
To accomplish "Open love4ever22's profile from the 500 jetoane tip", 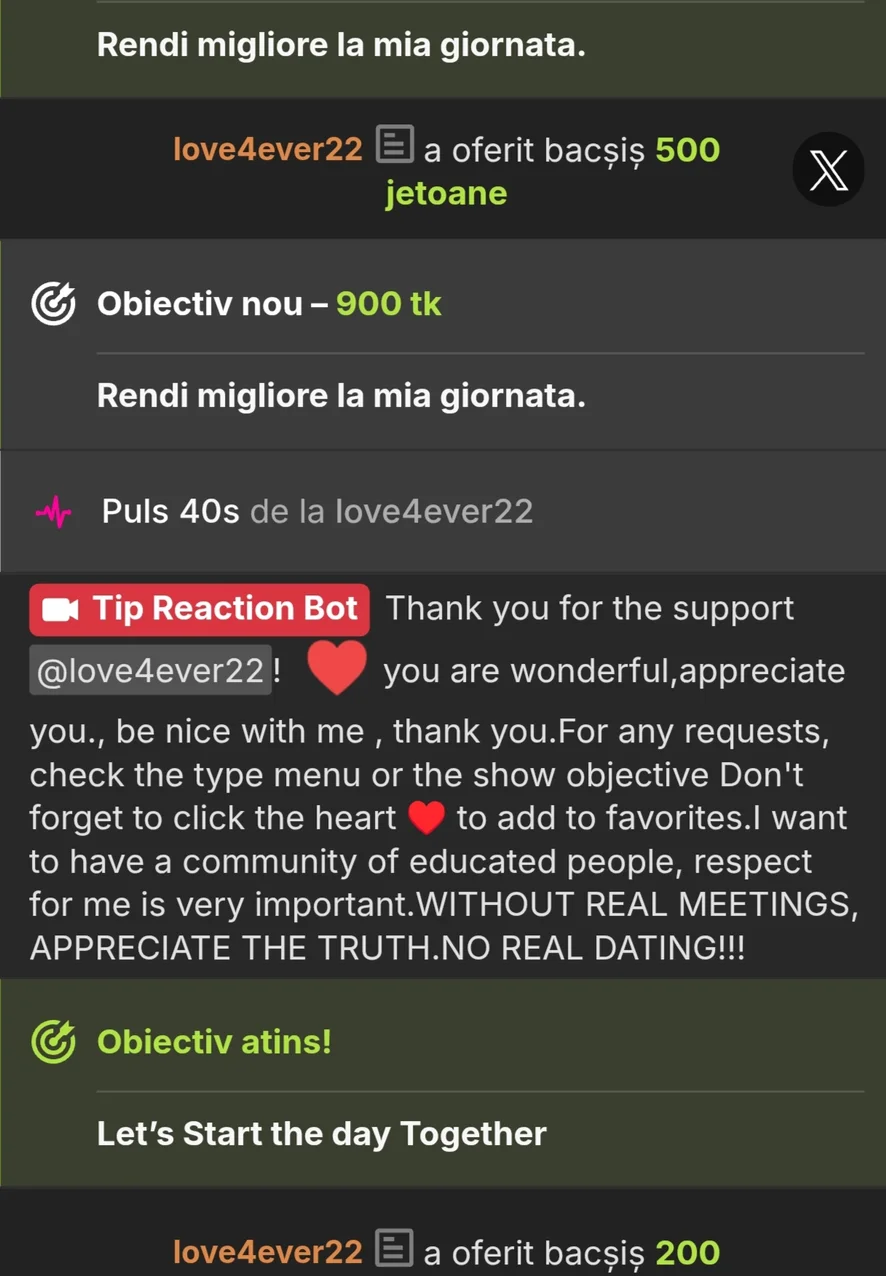I will click(x=267, y=150).
